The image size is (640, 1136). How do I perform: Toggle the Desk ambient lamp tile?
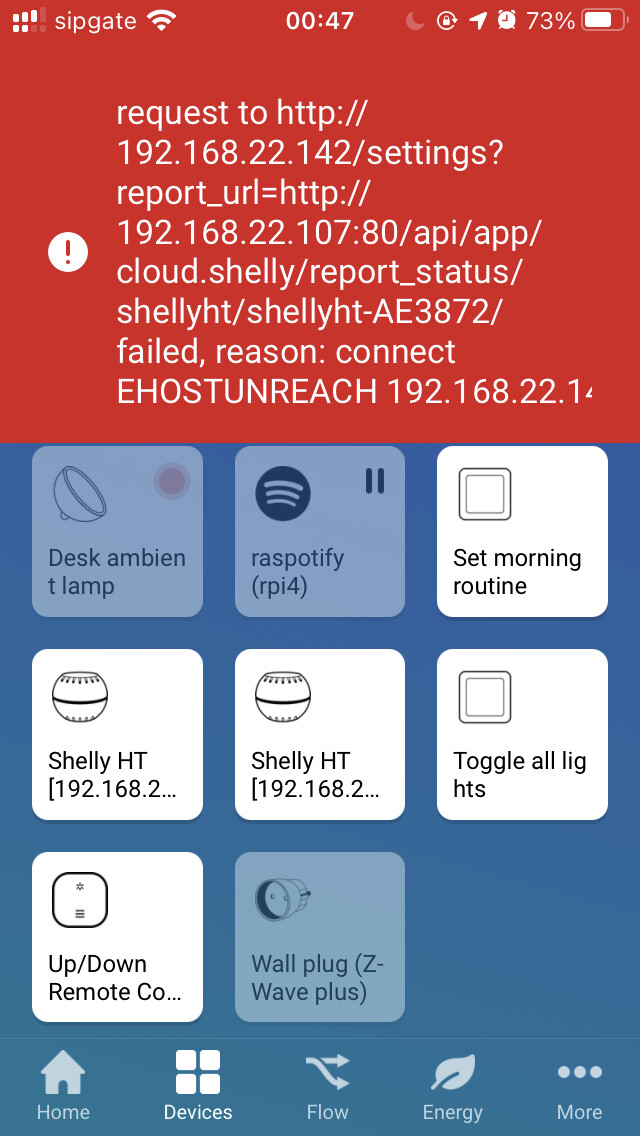click(x=117, y=531)
